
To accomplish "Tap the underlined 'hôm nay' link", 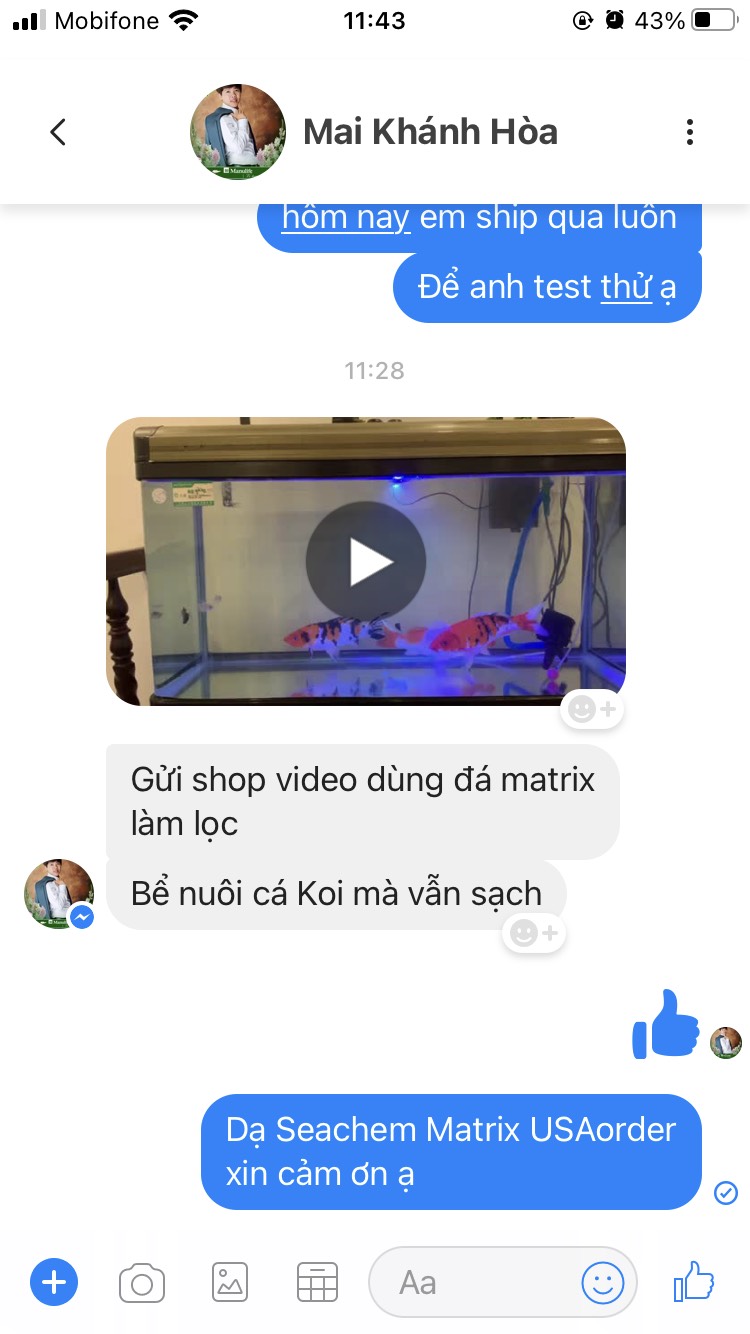I will pos(346,217).
